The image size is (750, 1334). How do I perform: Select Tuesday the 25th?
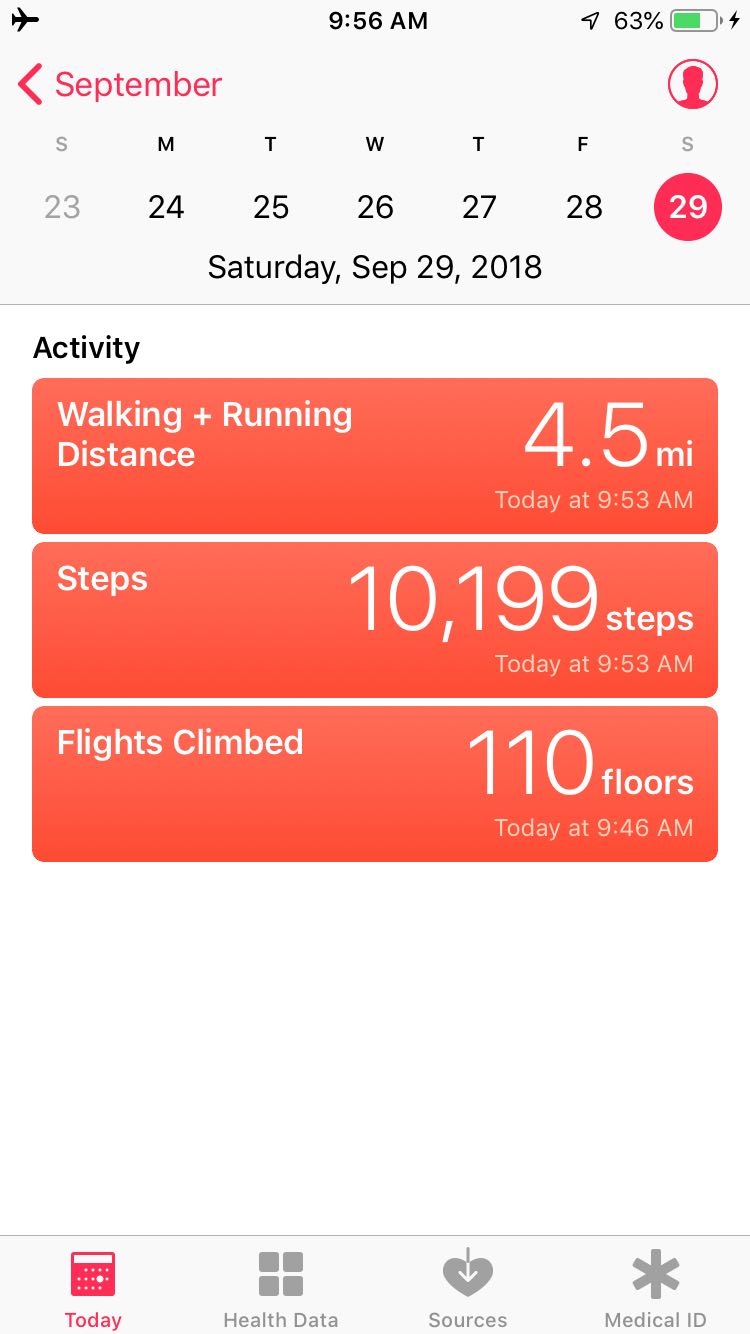pos(271,207)
